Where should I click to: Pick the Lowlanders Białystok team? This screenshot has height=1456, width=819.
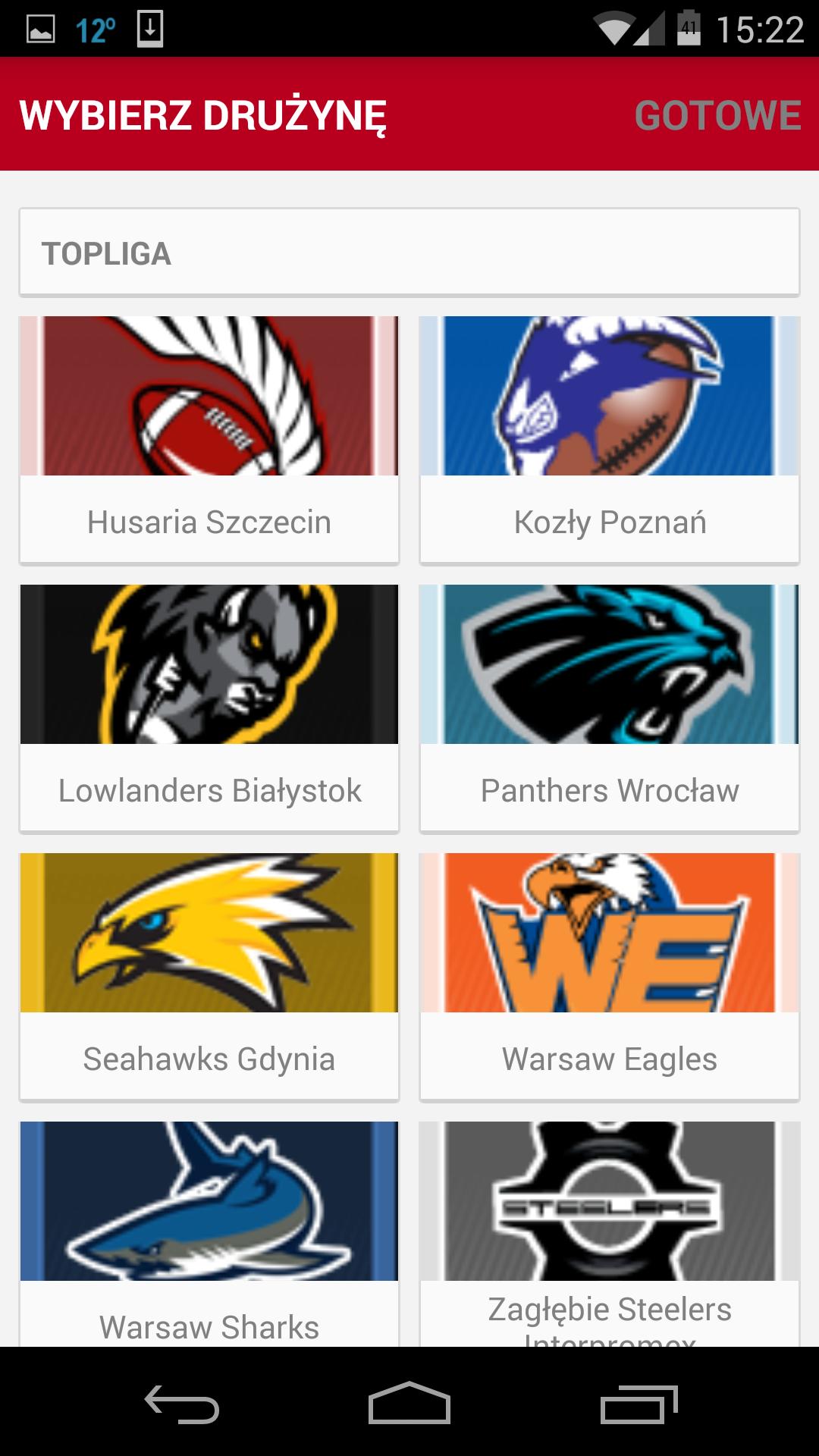(x=209, y=708)
